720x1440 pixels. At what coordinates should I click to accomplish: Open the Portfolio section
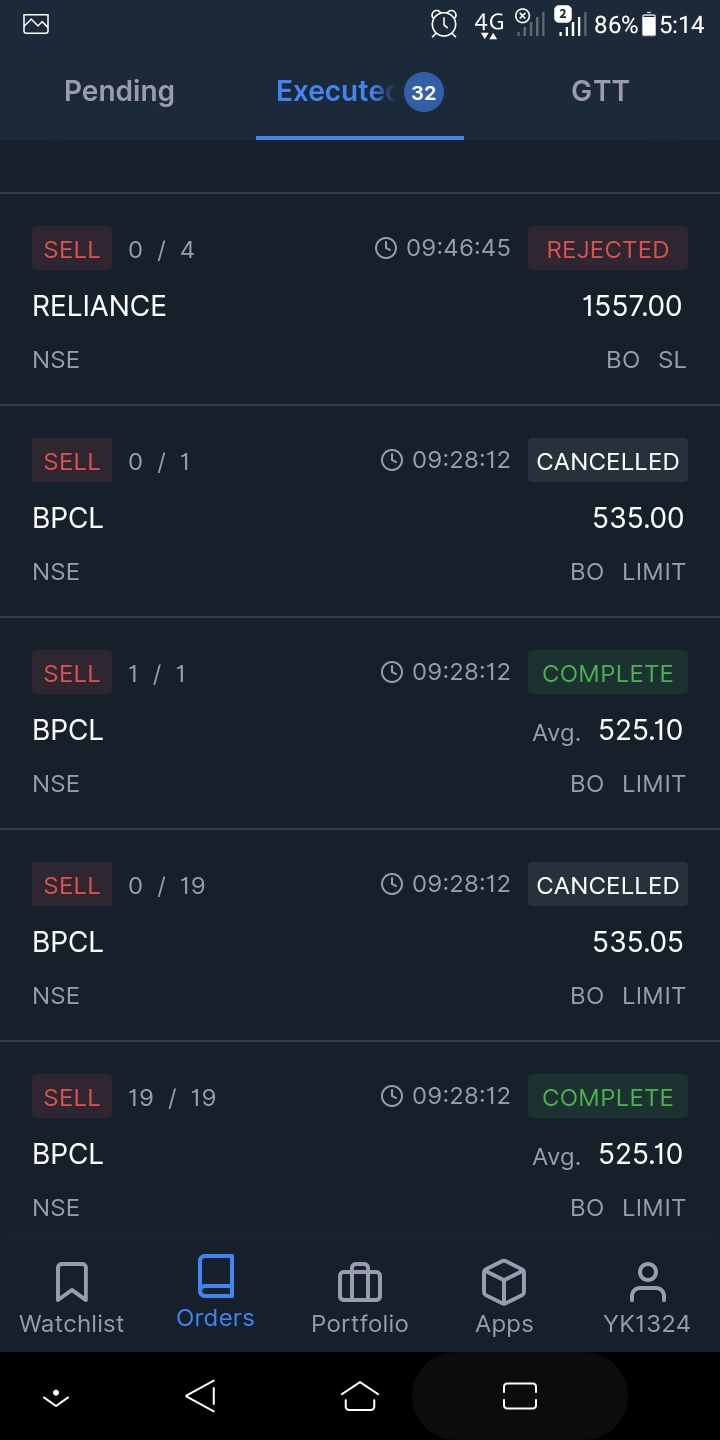click(x=360, y=1298)
